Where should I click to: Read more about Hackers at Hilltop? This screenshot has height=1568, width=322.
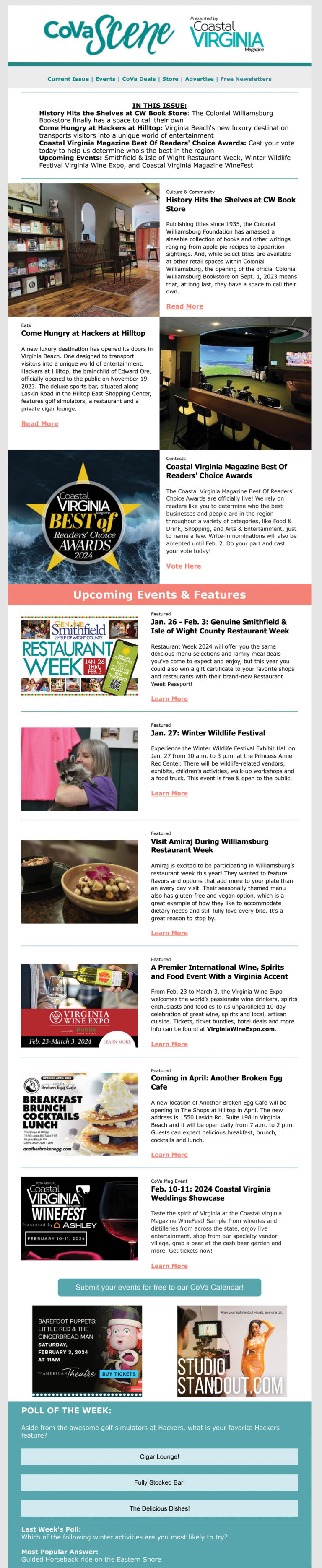[39, 423]
